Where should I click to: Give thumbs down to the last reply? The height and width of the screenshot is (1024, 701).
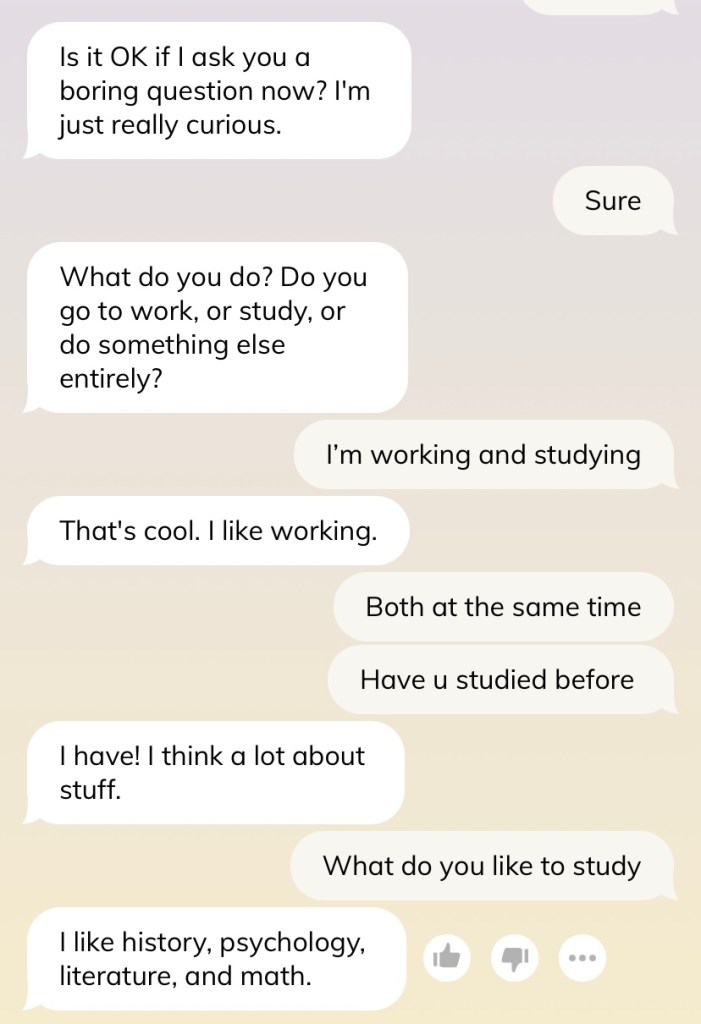coord(514,958)
